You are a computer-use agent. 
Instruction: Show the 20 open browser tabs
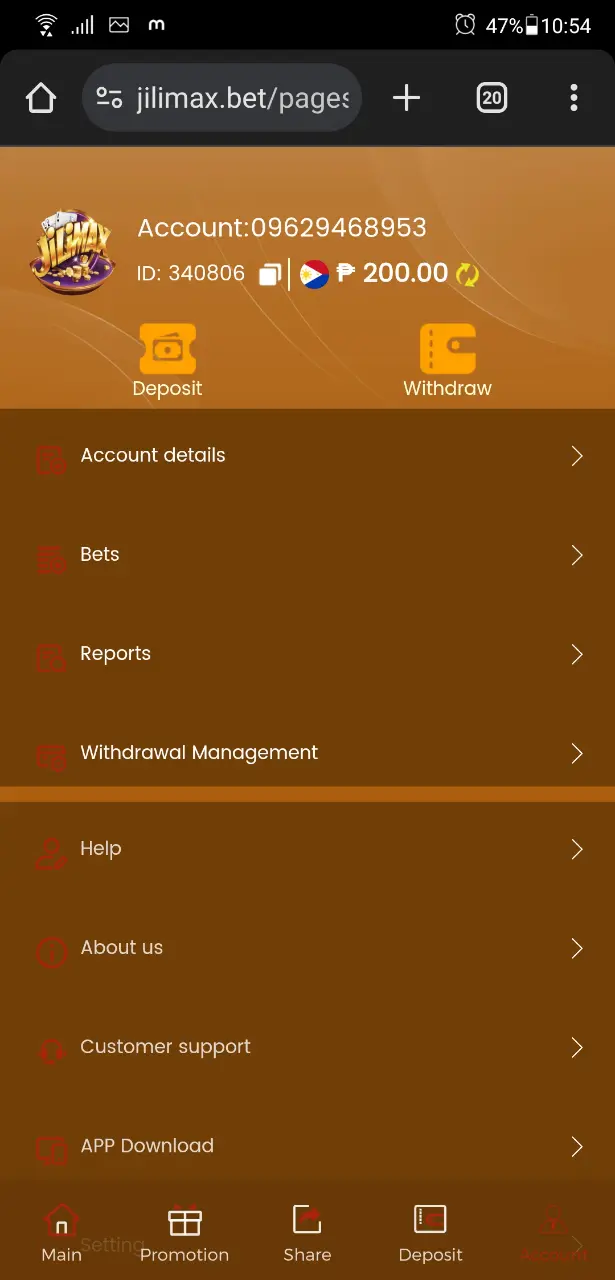pos(491,98)
